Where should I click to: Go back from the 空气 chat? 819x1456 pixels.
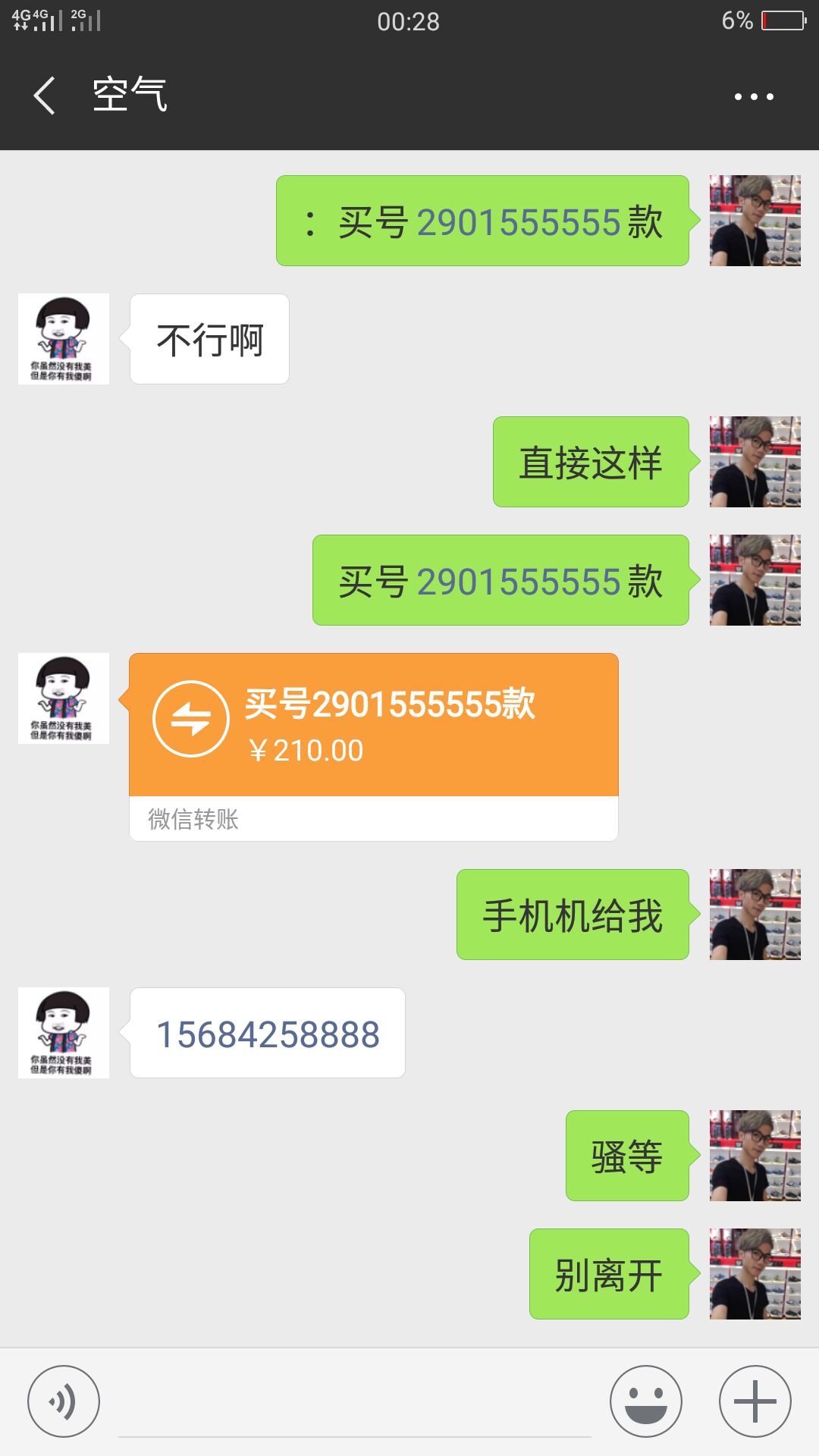(x=45, y=96)
